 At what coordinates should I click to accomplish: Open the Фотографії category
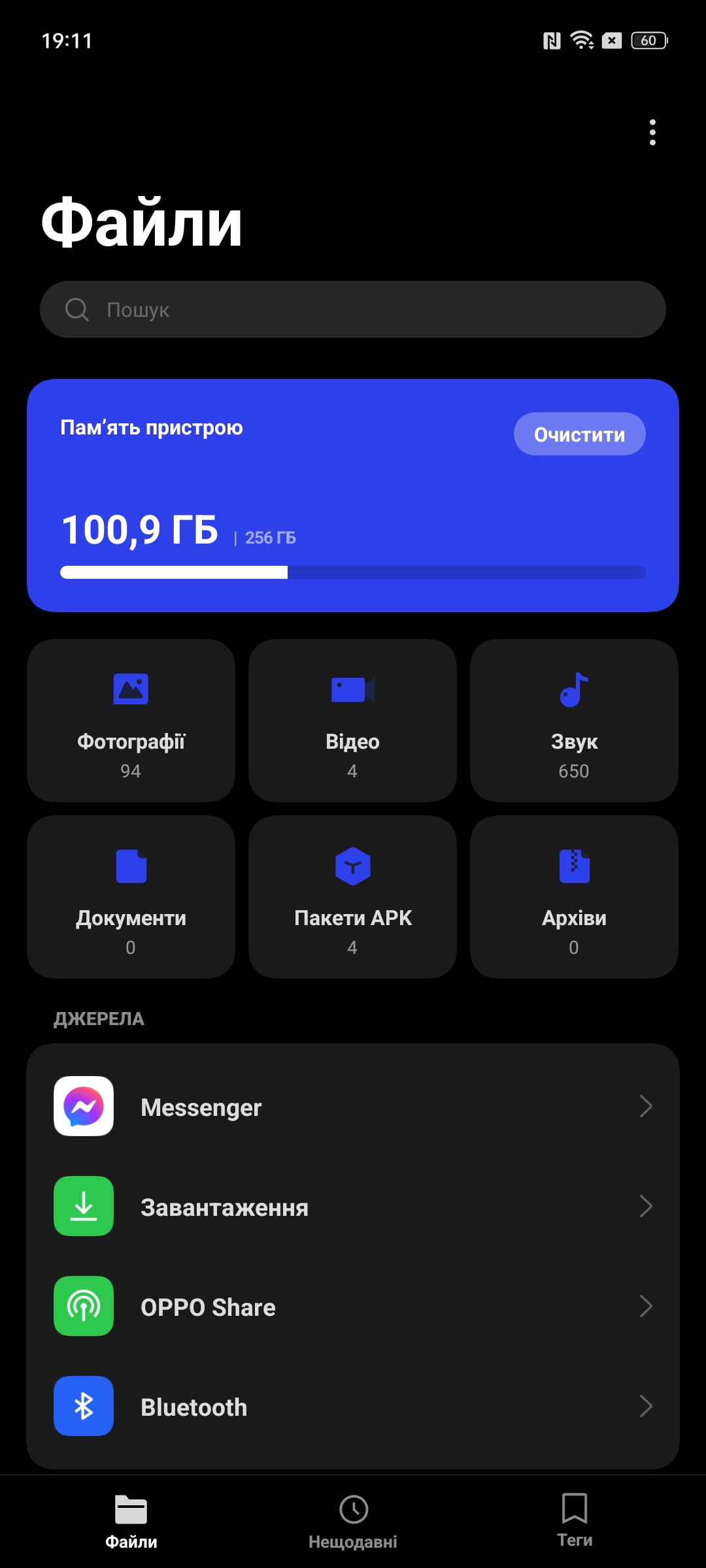coord(131,721)
